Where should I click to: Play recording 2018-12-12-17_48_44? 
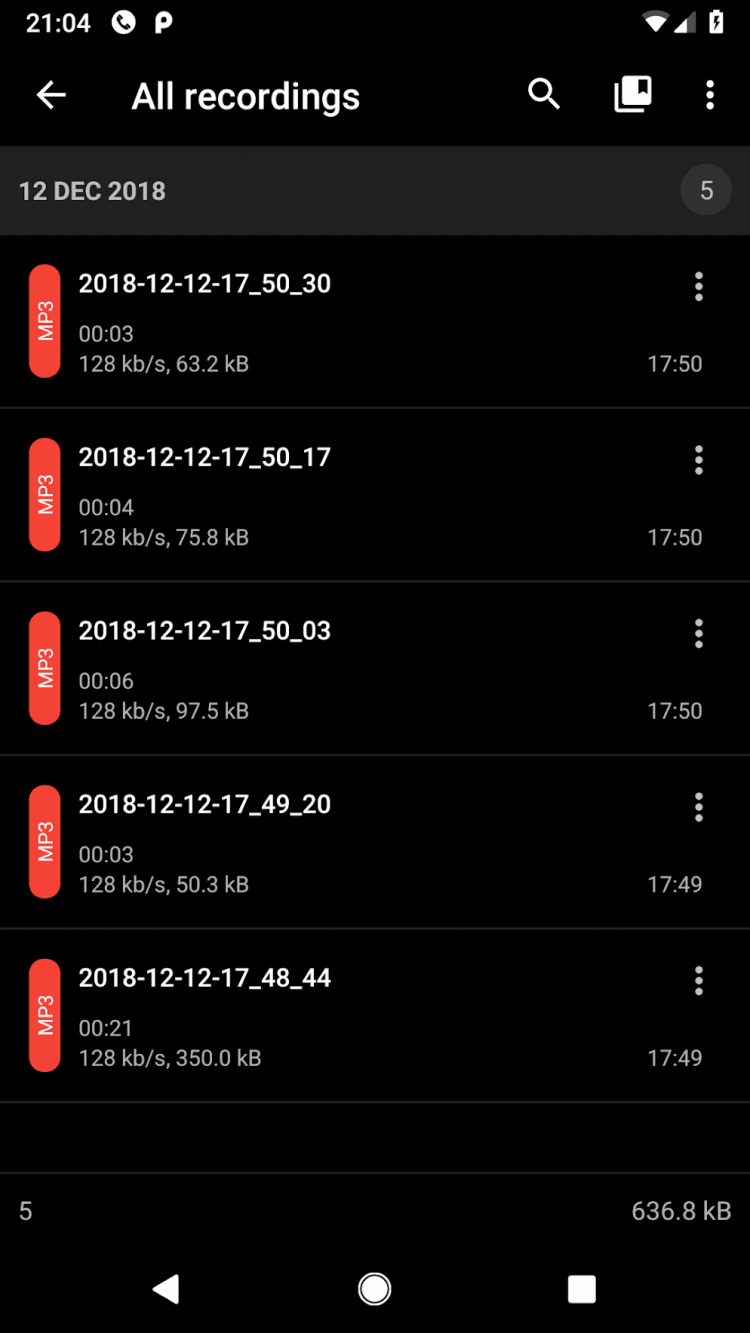coord(300,1016)
